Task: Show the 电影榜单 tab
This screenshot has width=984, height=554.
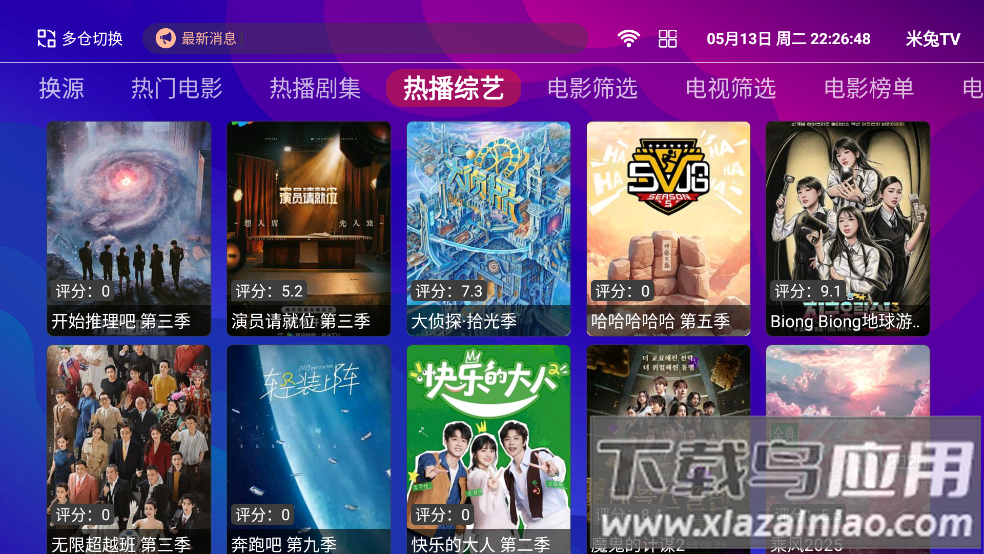Action: pos(868,88)
